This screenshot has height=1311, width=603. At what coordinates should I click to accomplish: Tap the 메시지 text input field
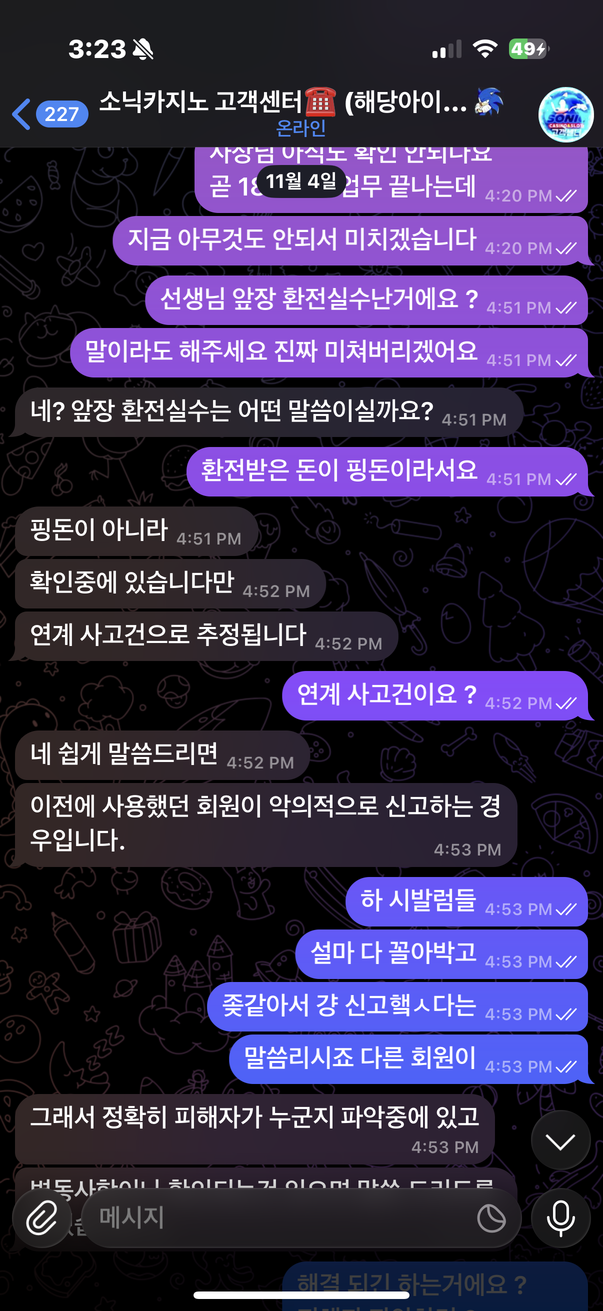click(x=280, y=1217)
